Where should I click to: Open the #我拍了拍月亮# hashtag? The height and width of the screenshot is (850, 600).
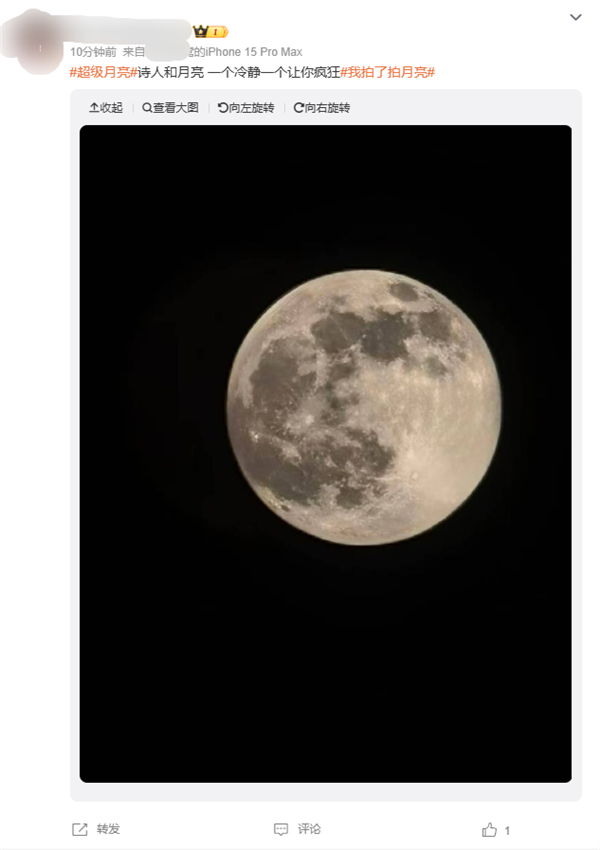click(387, 72)
